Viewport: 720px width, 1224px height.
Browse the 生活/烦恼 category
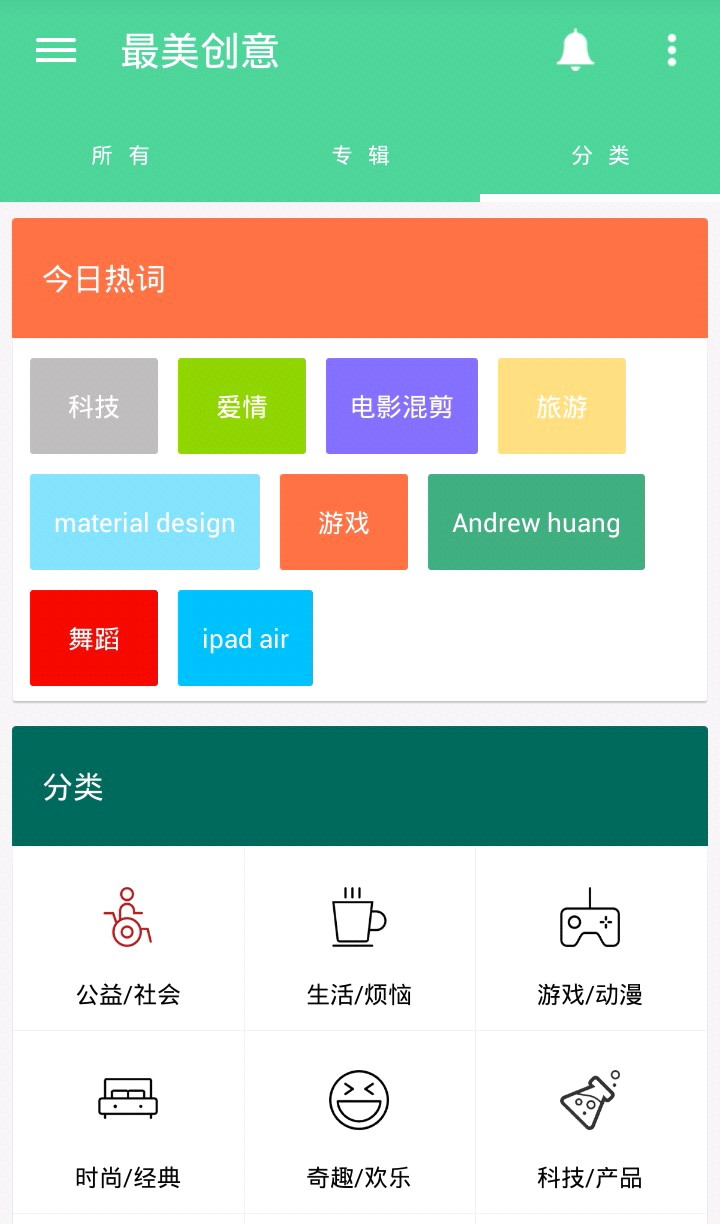(x=360, y=940)
